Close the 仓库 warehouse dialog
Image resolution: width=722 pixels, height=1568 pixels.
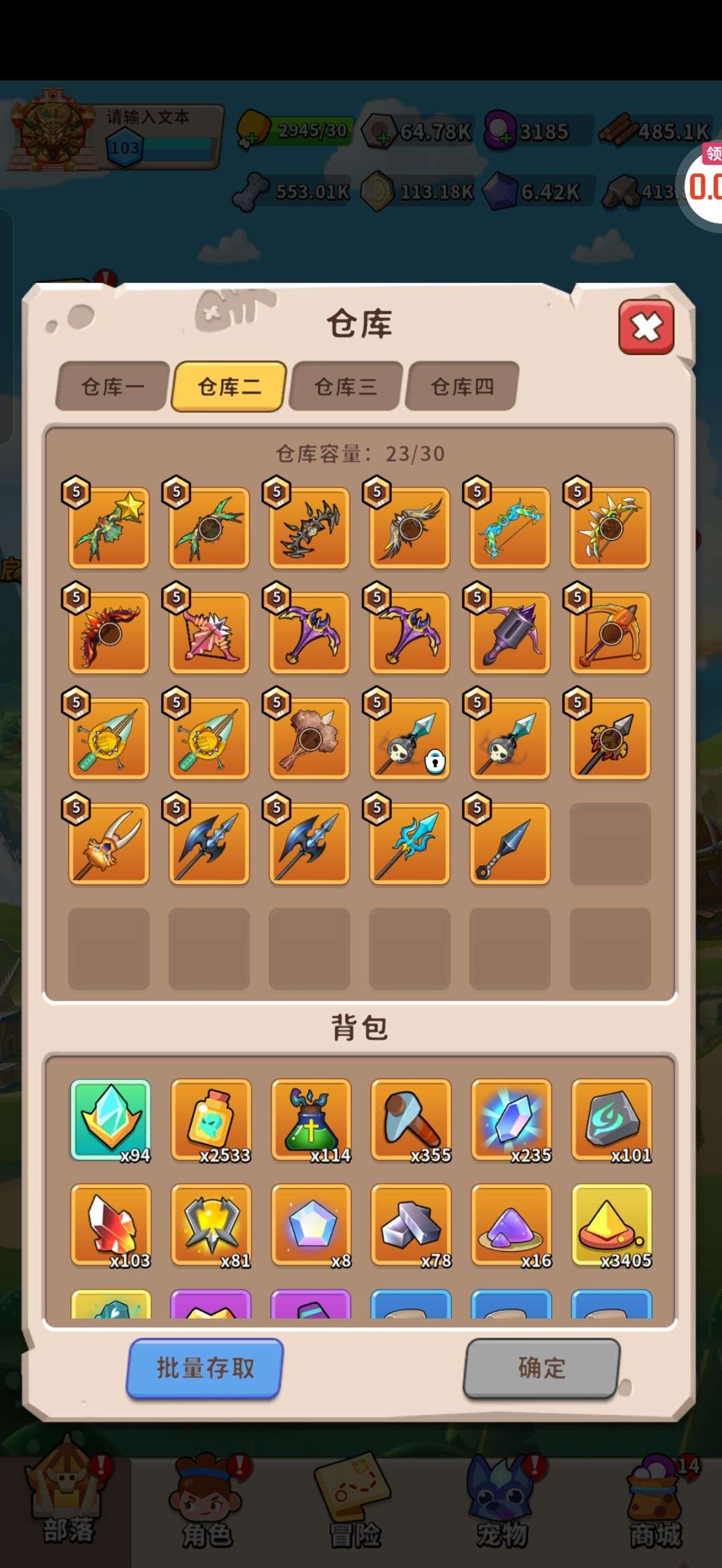point(646,327)
